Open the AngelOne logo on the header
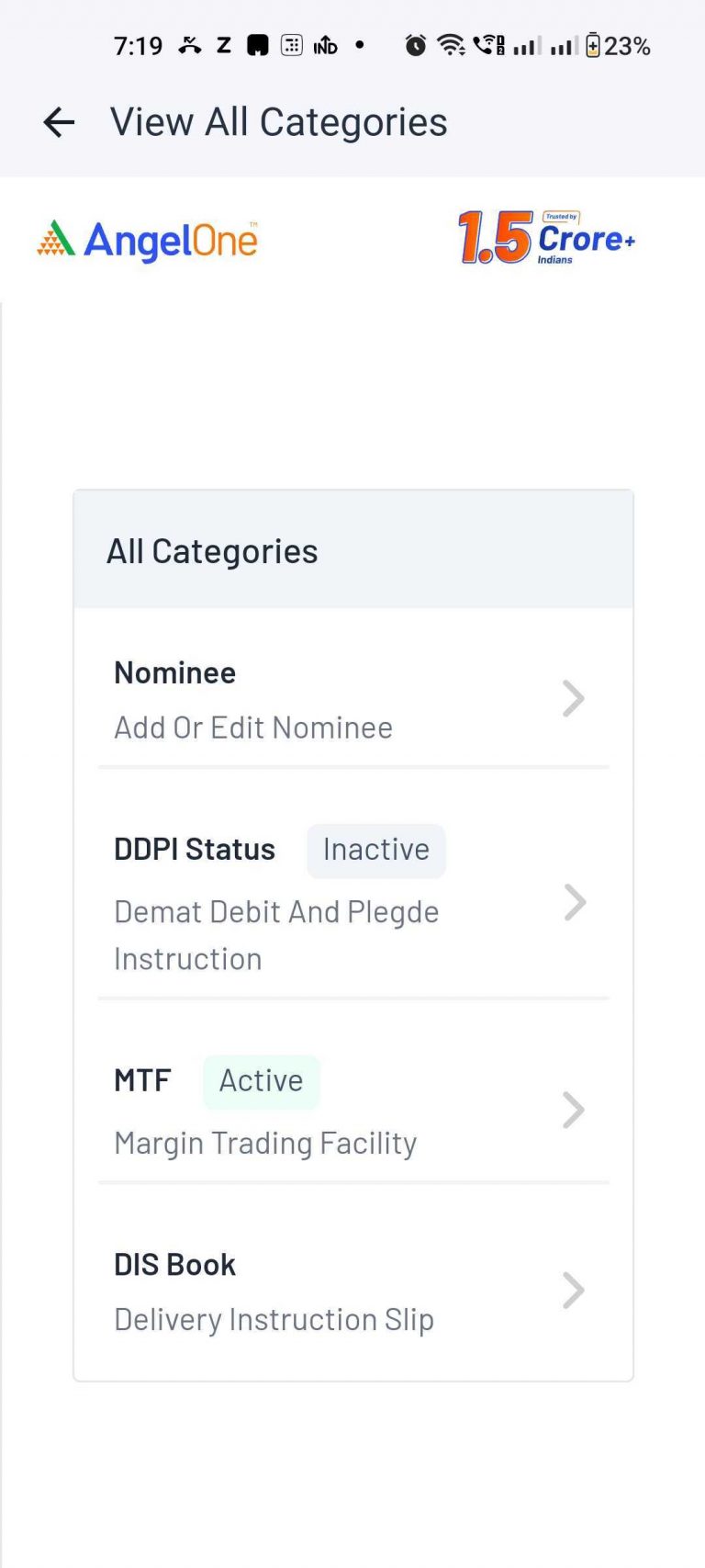The width and height of the screenshot is (705, 1568). pyautogui.click(x=147, y=239)
